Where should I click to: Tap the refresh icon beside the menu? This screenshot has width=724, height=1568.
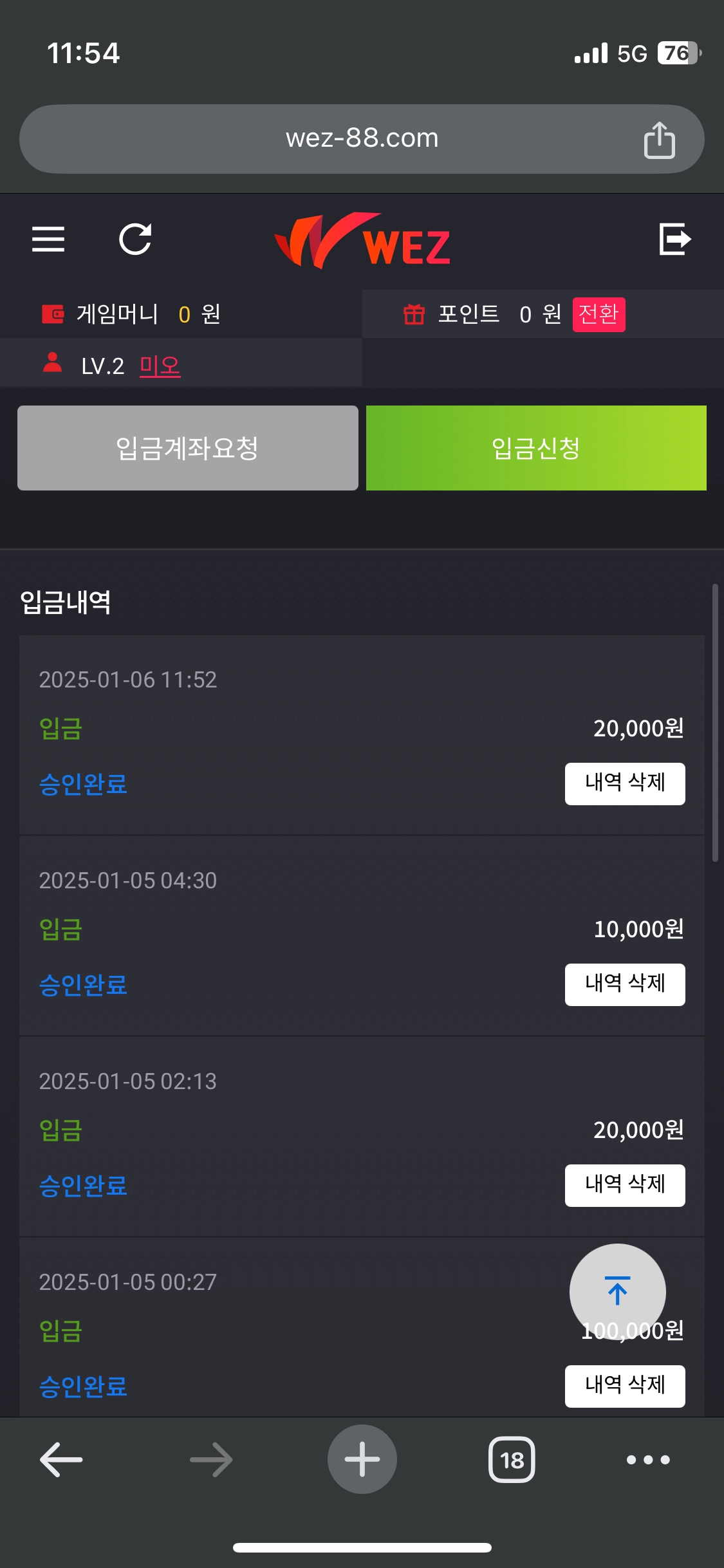pyautogui.click(x=135, y=239)
